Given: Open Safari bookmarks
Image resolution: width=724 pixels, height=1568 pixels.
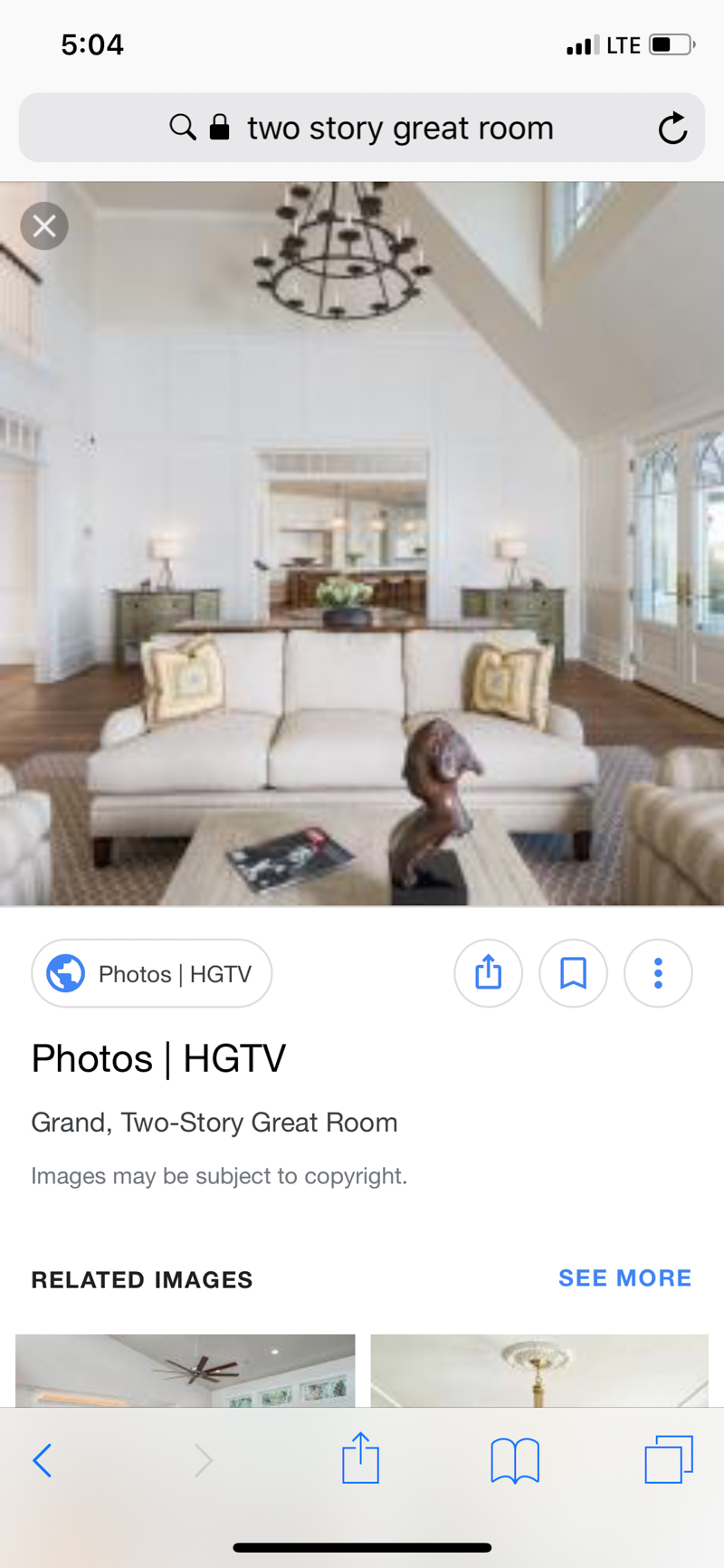Looking at the screenshot, I should pos(514,1460).
